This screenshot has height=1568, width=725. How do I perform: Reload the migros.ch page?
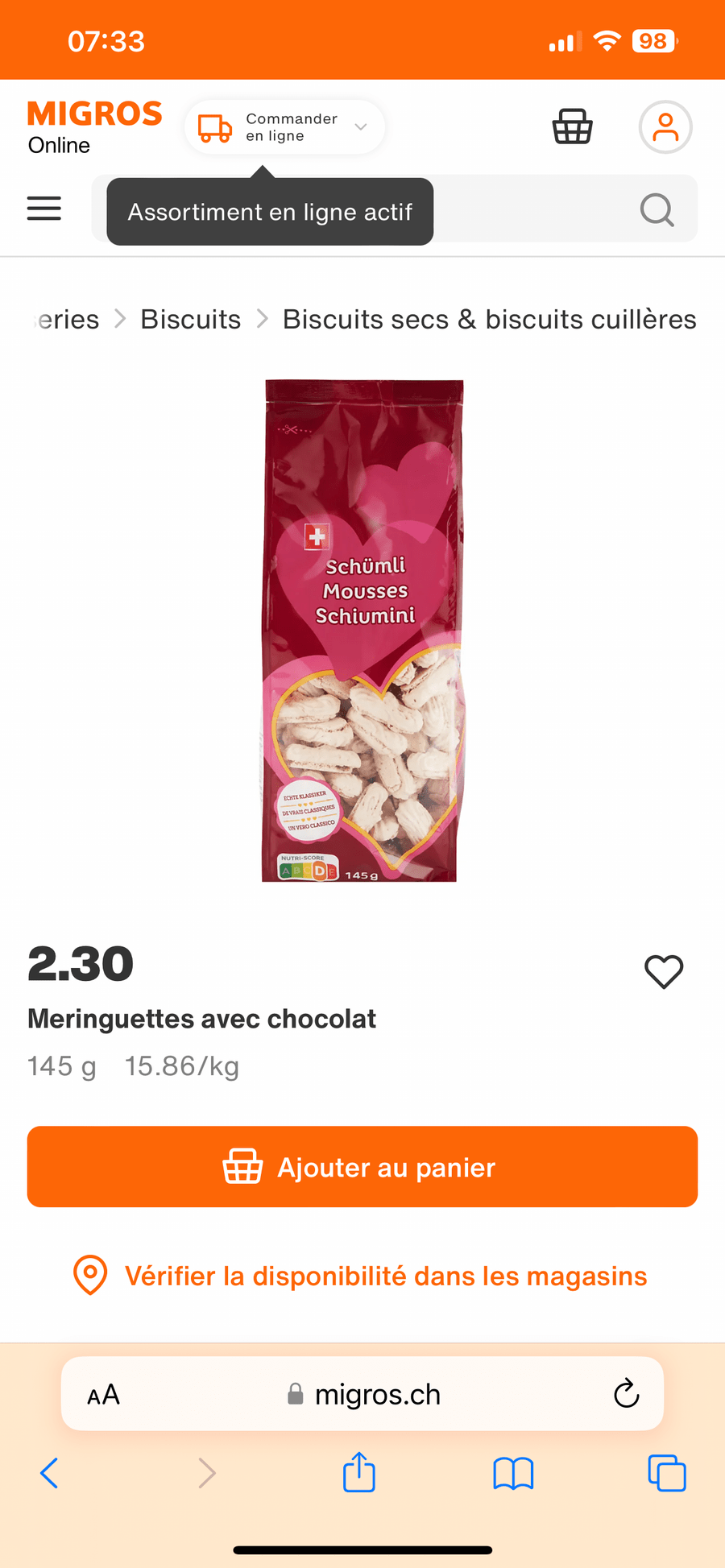(x=626, y=1393)
